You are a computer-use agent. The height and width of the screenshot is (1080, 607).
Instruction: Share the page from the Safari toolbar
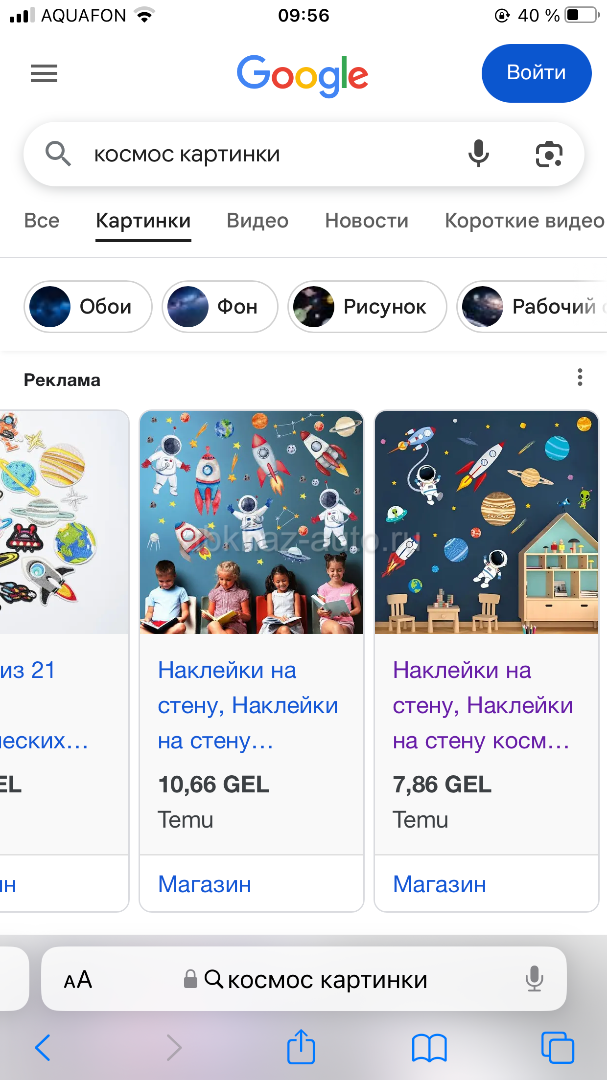click(x=301, y=1048)
